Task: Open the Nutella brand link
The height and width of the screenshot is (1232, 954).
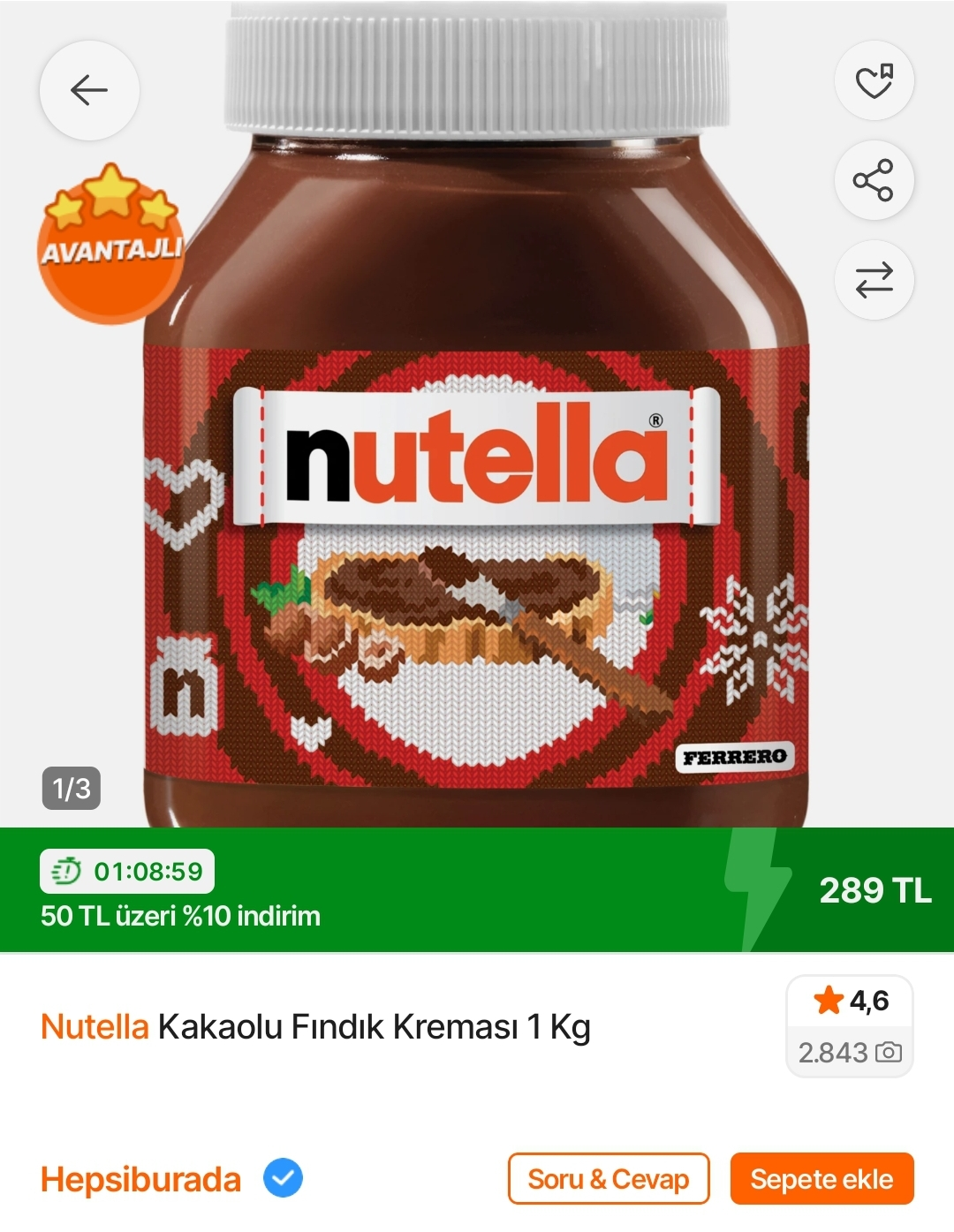Action: click(x=95, y=1027)
